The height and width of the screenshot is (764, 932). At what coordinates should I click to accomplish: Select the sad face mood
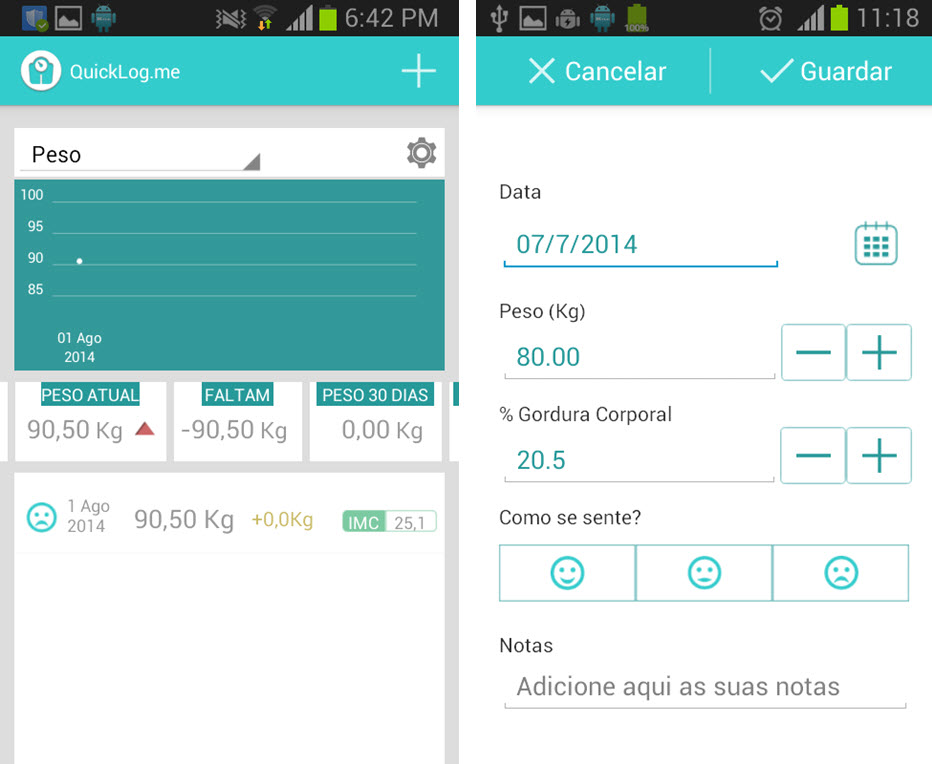(x=841, y=573)
